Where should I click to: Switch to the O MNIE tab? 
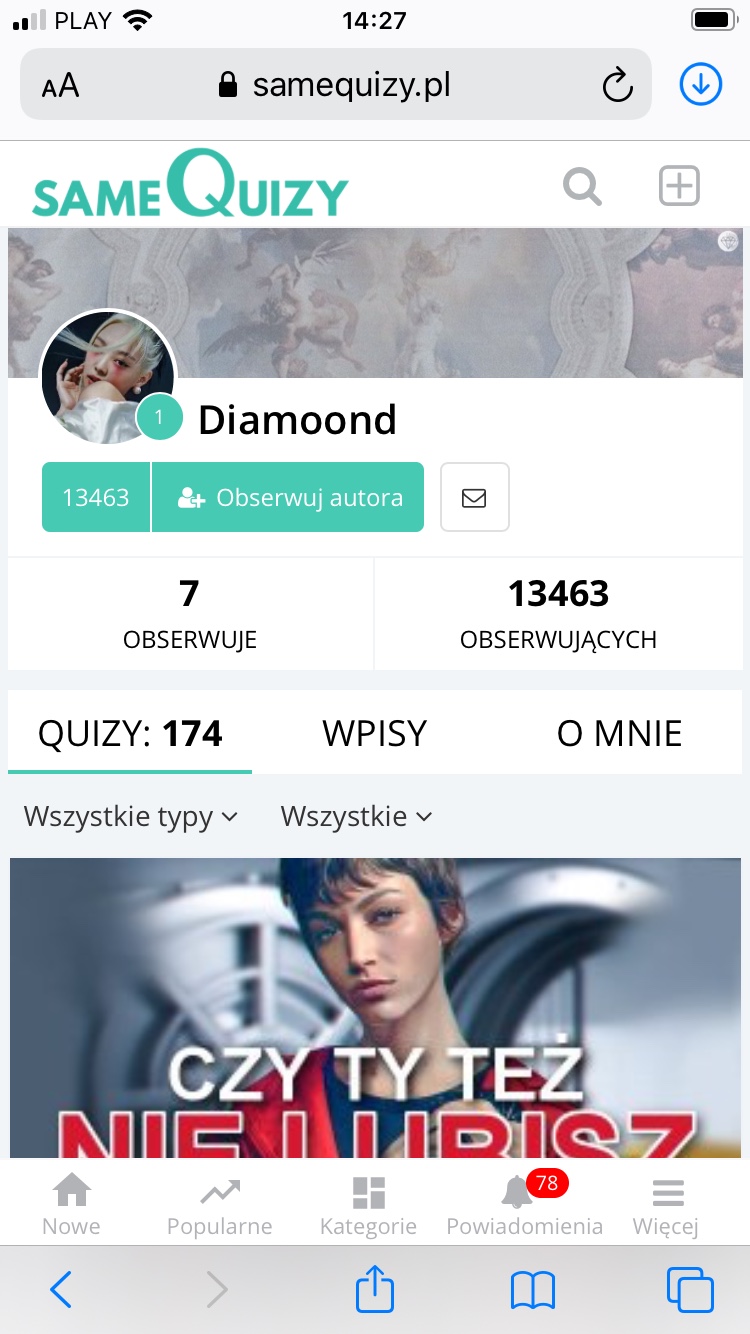click(619, 734)
